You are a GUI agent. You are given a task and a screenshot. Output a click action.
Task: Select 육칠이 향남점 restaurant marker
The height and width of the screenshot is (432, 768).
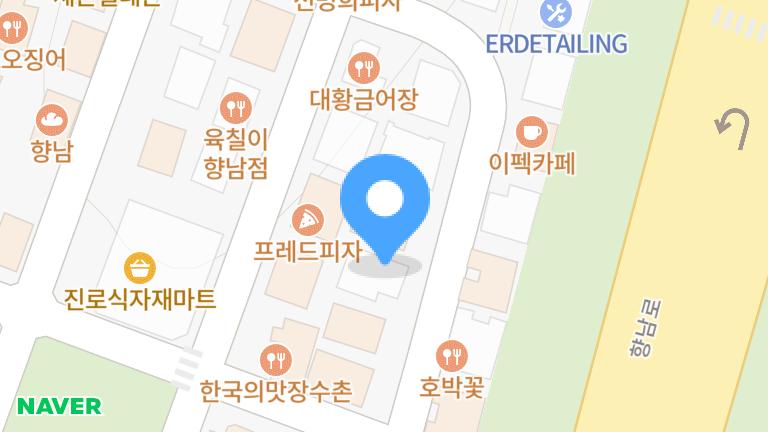235,106
